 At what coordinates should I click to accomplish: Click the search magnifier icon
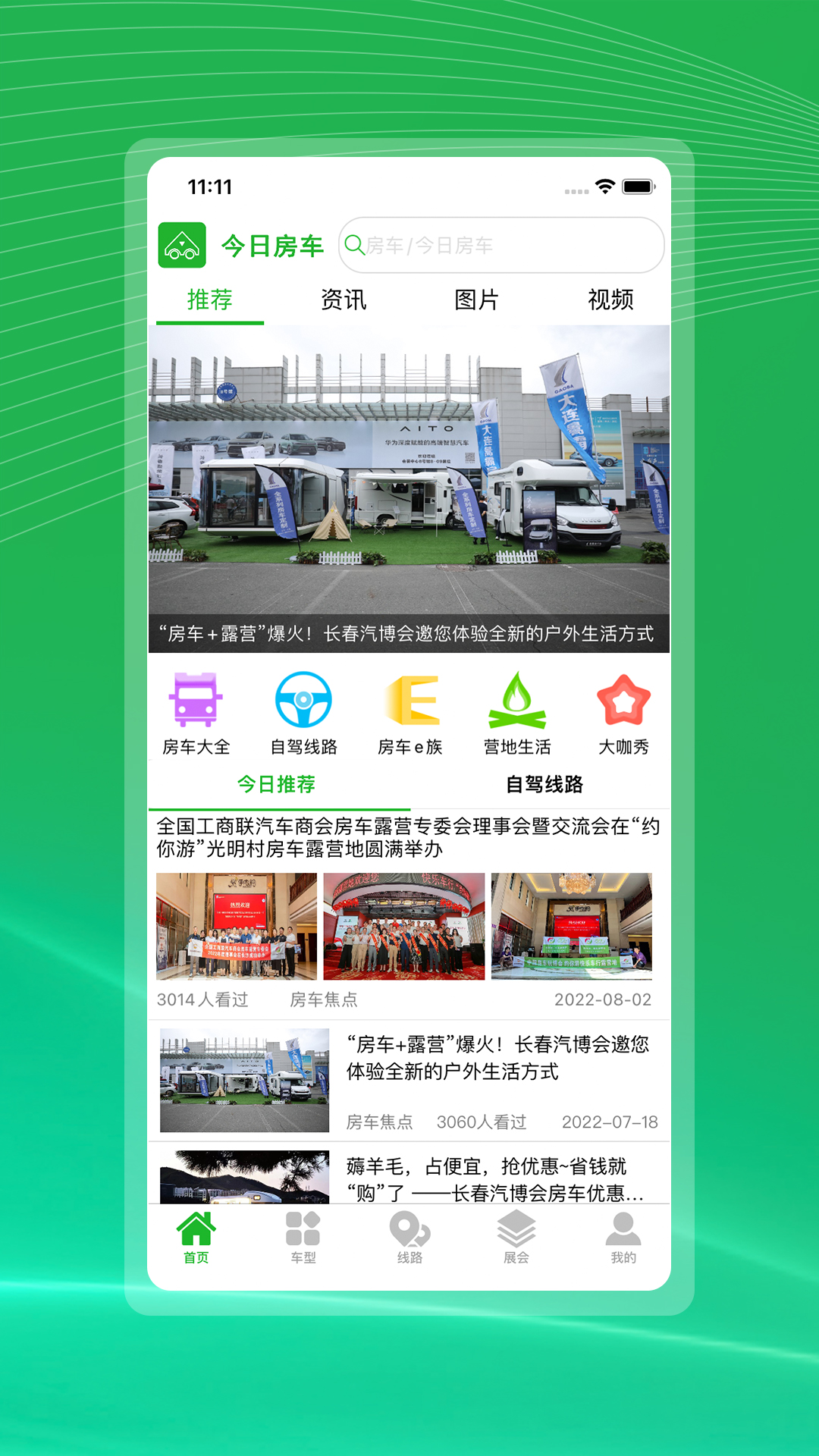point(355,245)
